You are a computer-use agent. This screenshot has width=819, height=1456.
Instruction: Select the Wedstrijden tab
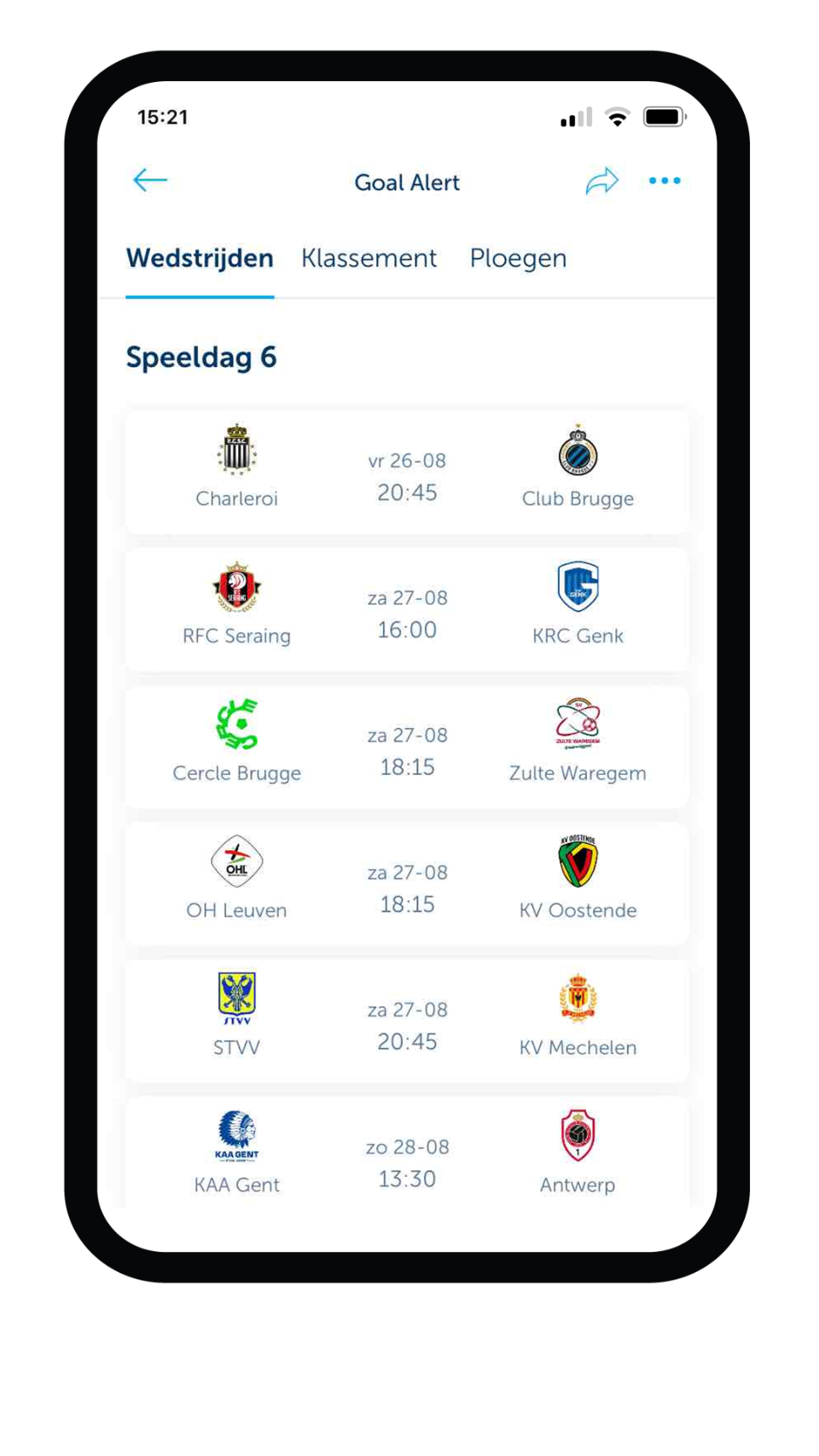(x=200, y=259)
